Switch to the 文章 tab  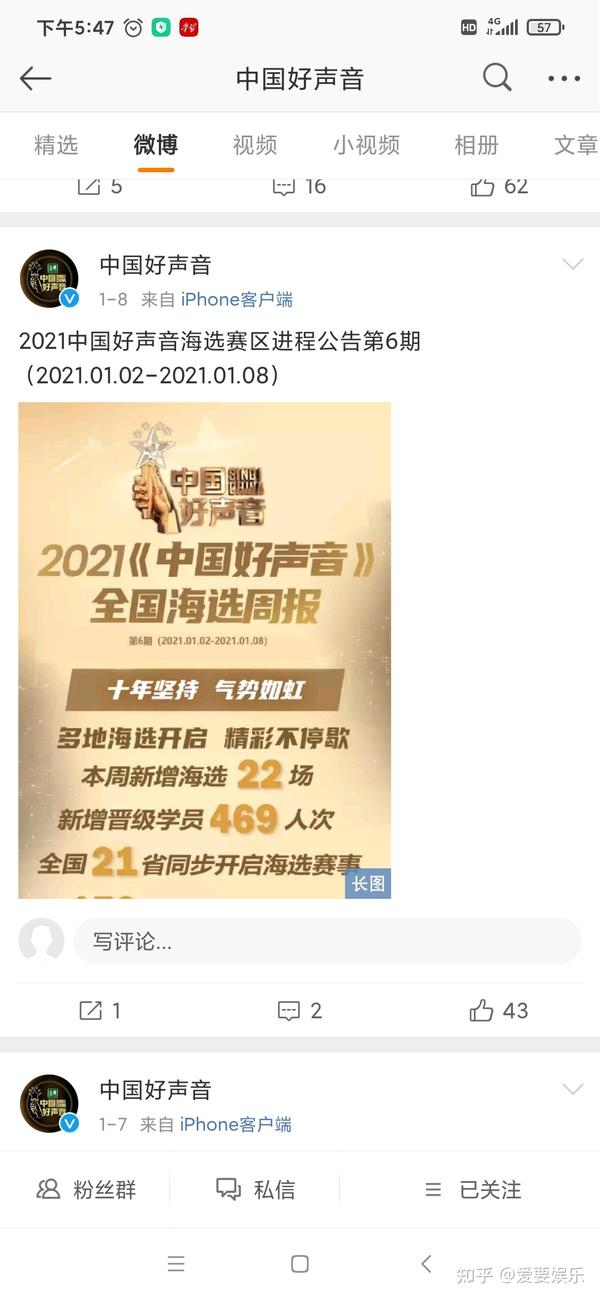click(x=575, y=145)
